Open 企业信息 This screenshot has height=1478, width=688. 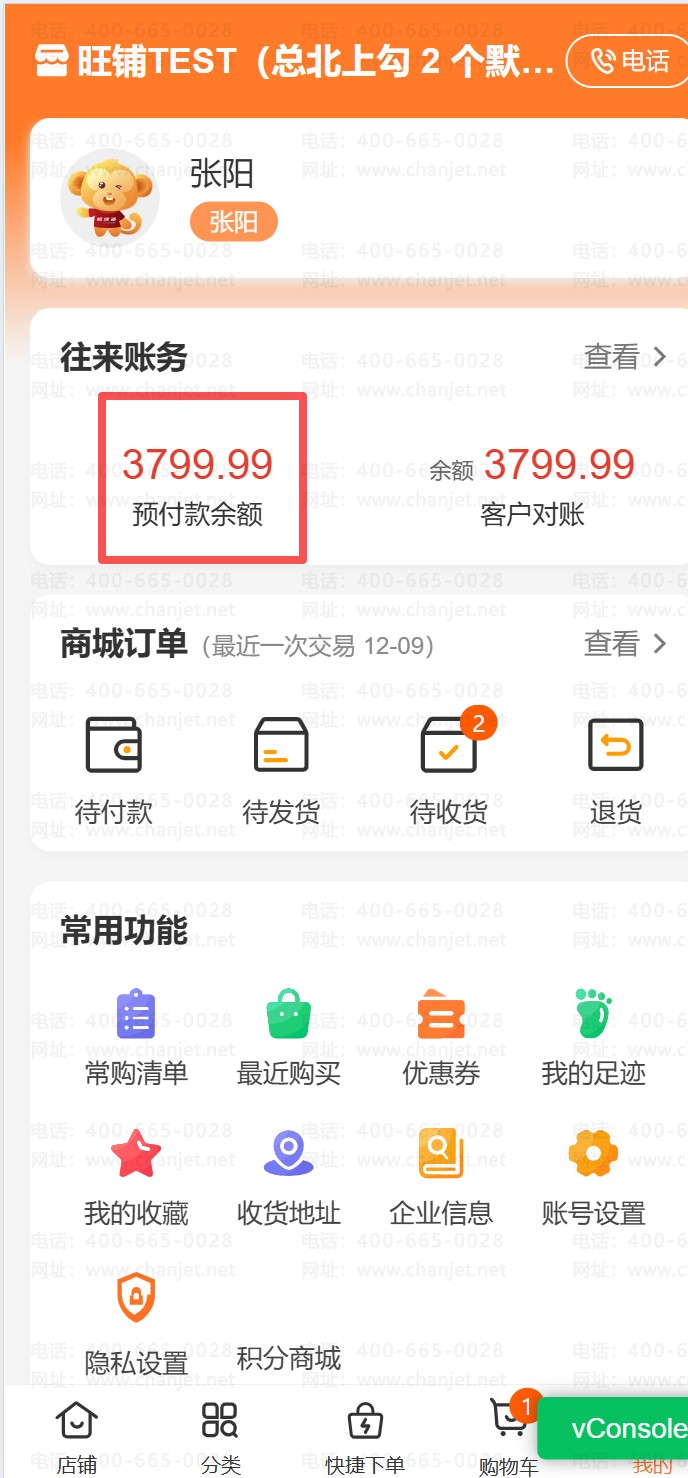click(441, 1177)
